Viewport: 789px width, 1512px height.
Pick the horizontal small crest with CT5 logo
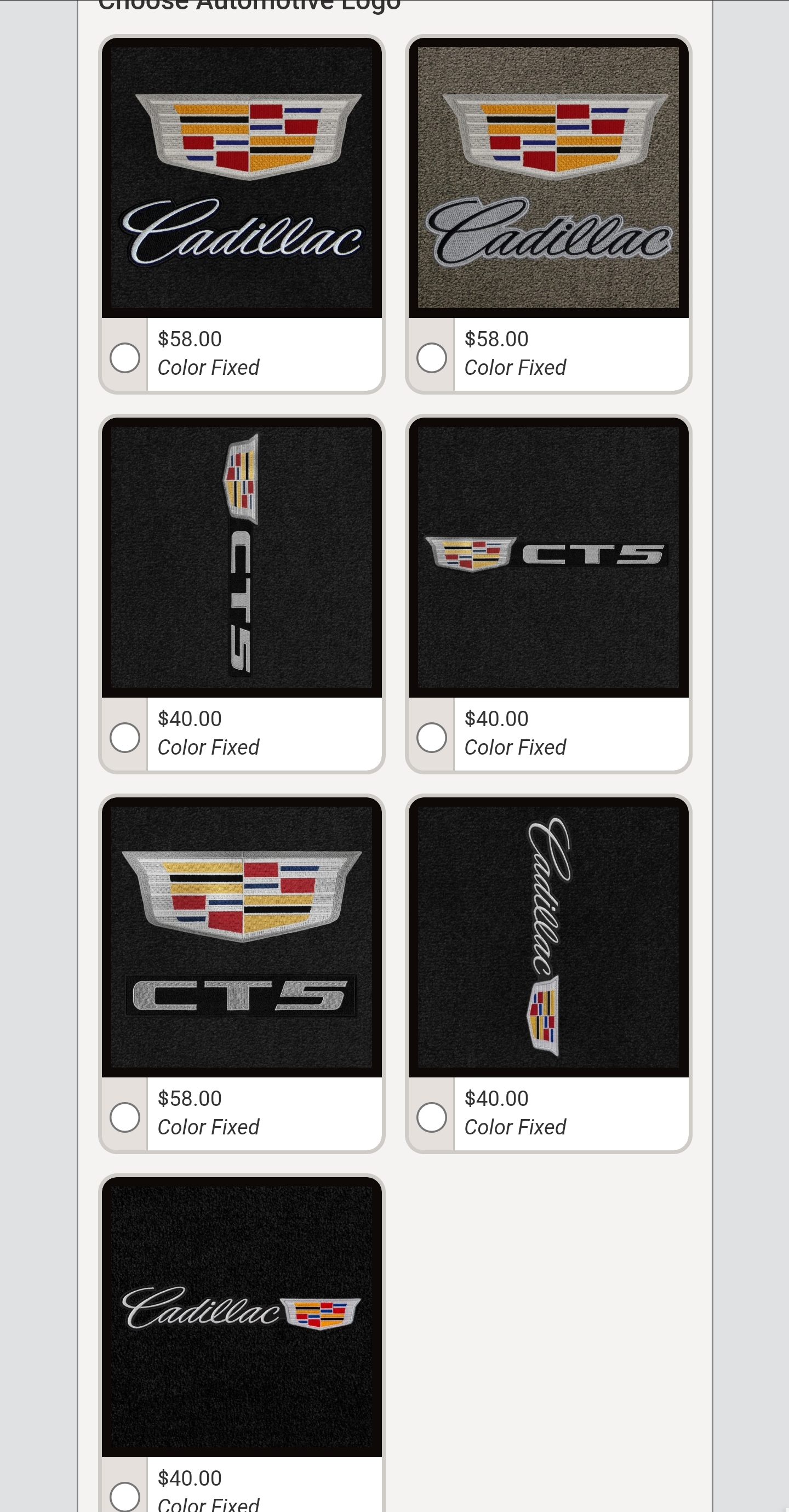tap(431, 737)
